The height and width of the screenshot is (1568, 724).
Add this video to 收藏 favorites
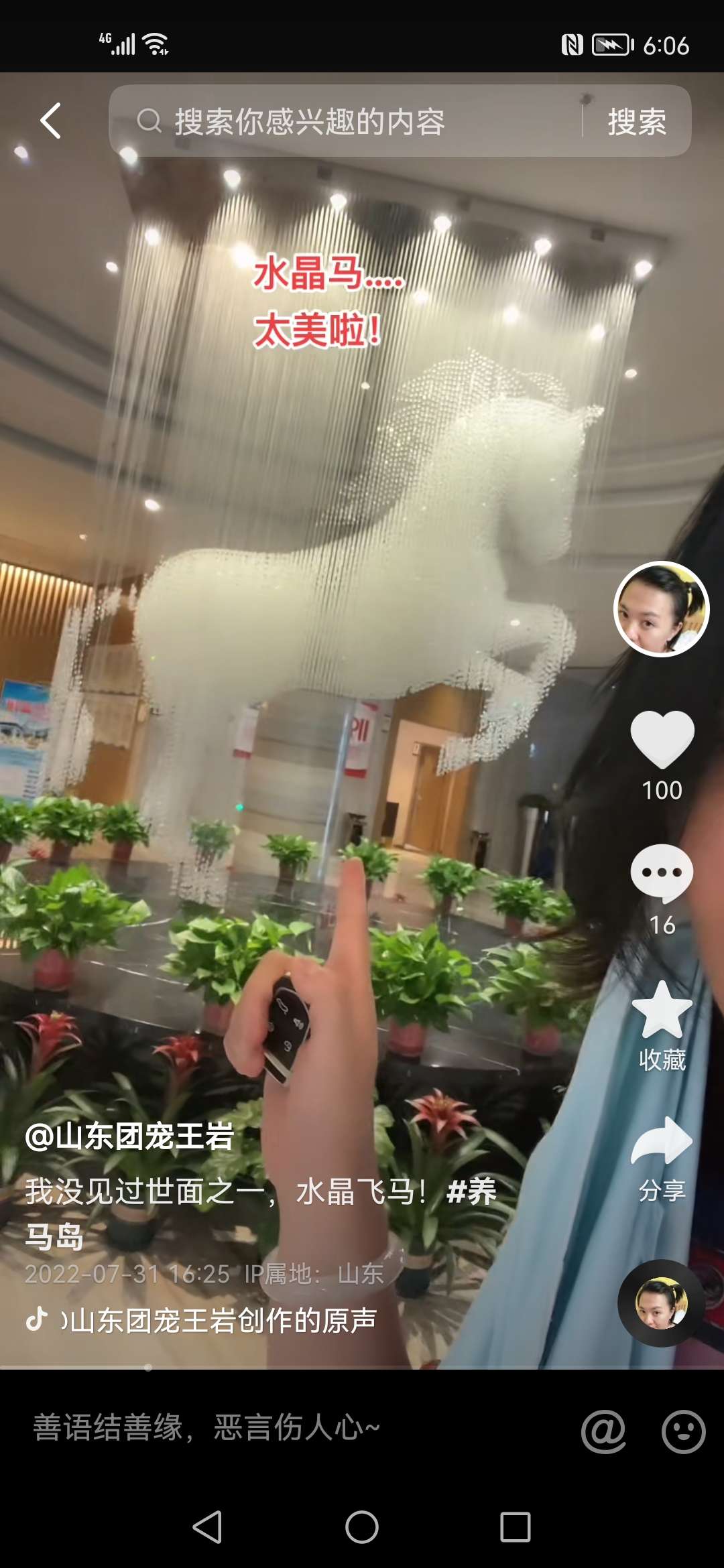pyautogui.click(x=662, y=1011)
